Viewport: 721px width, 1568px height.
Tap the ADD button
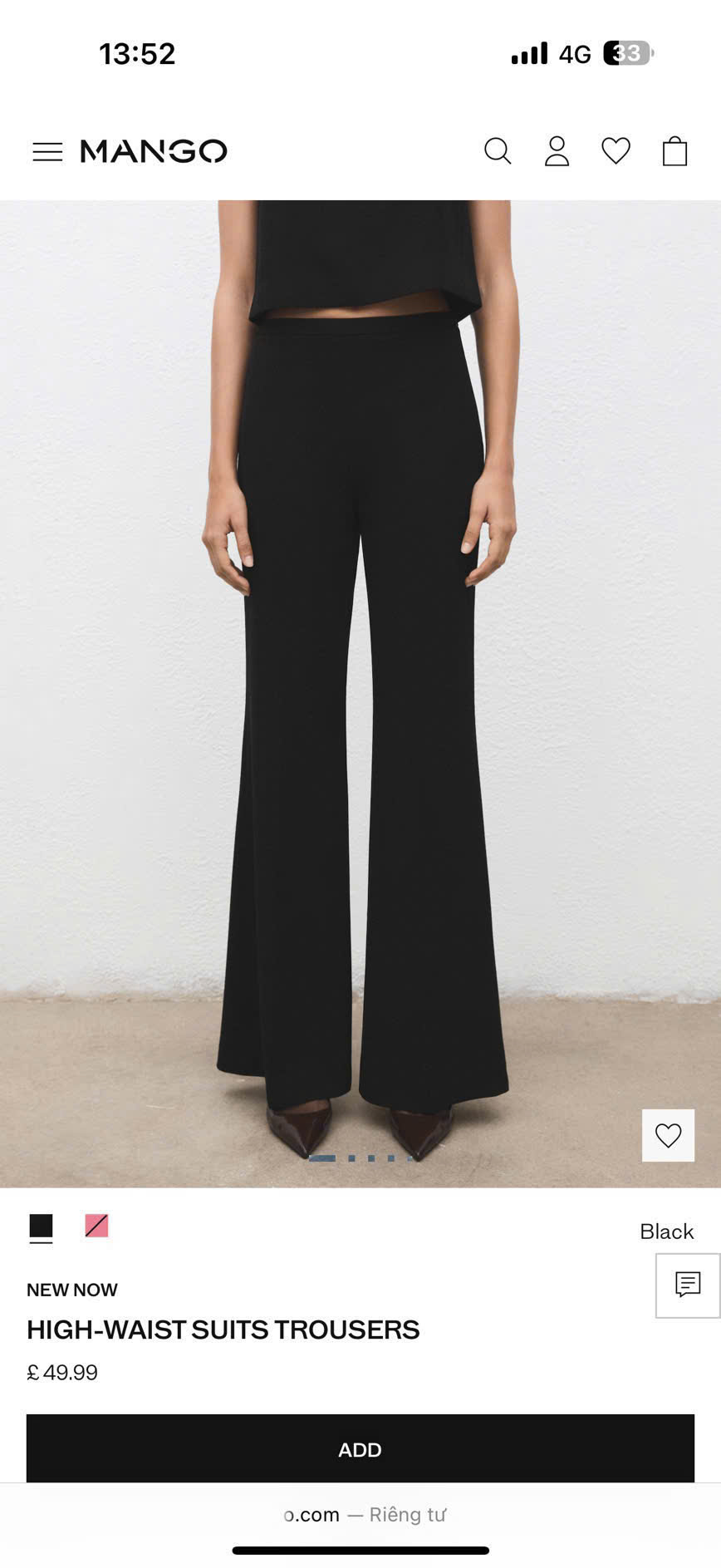(x=360, y=1450)
